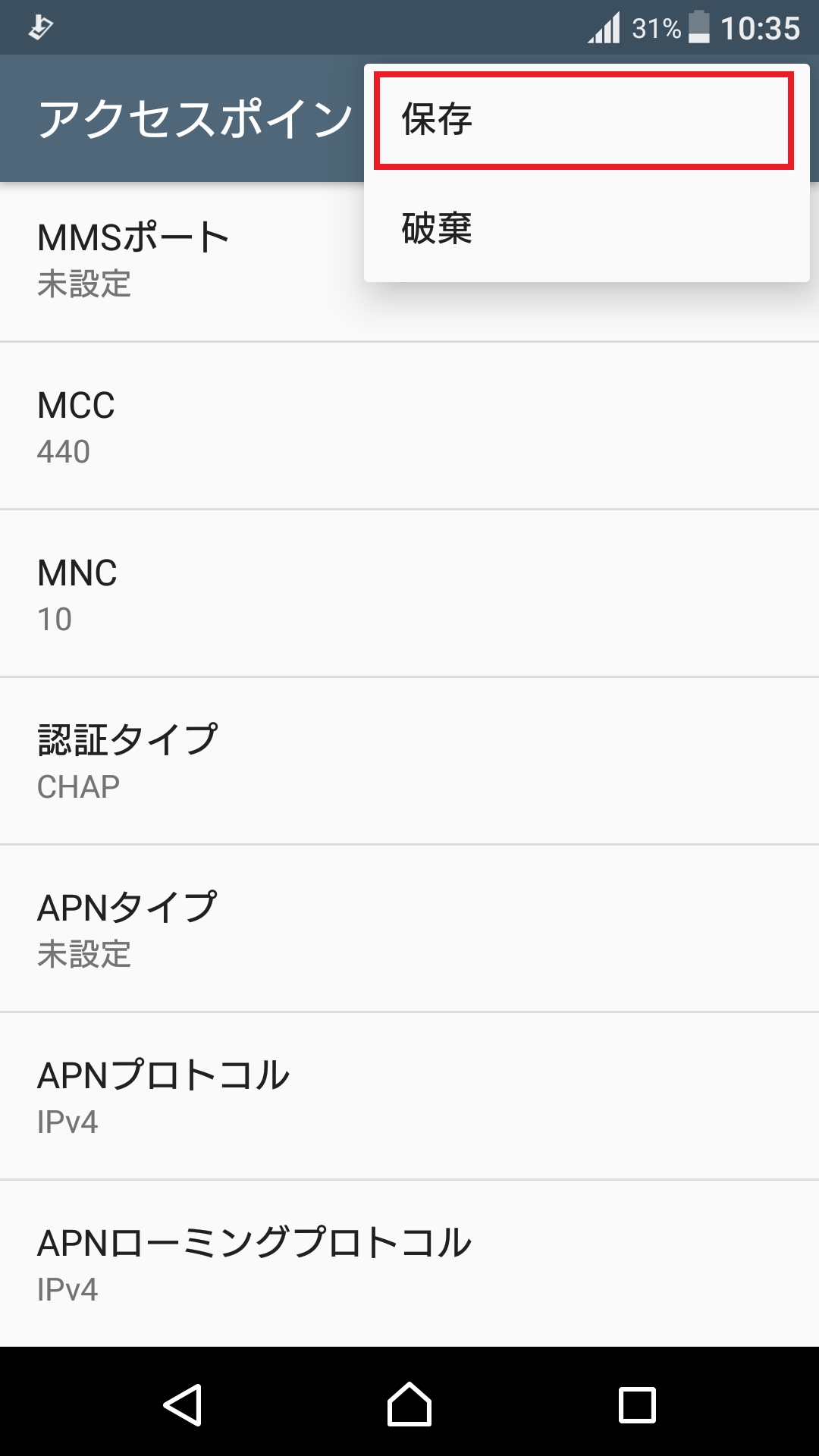Open the MMSポート setting
This screenshot has height=1456, width=819.
(182, 258)
